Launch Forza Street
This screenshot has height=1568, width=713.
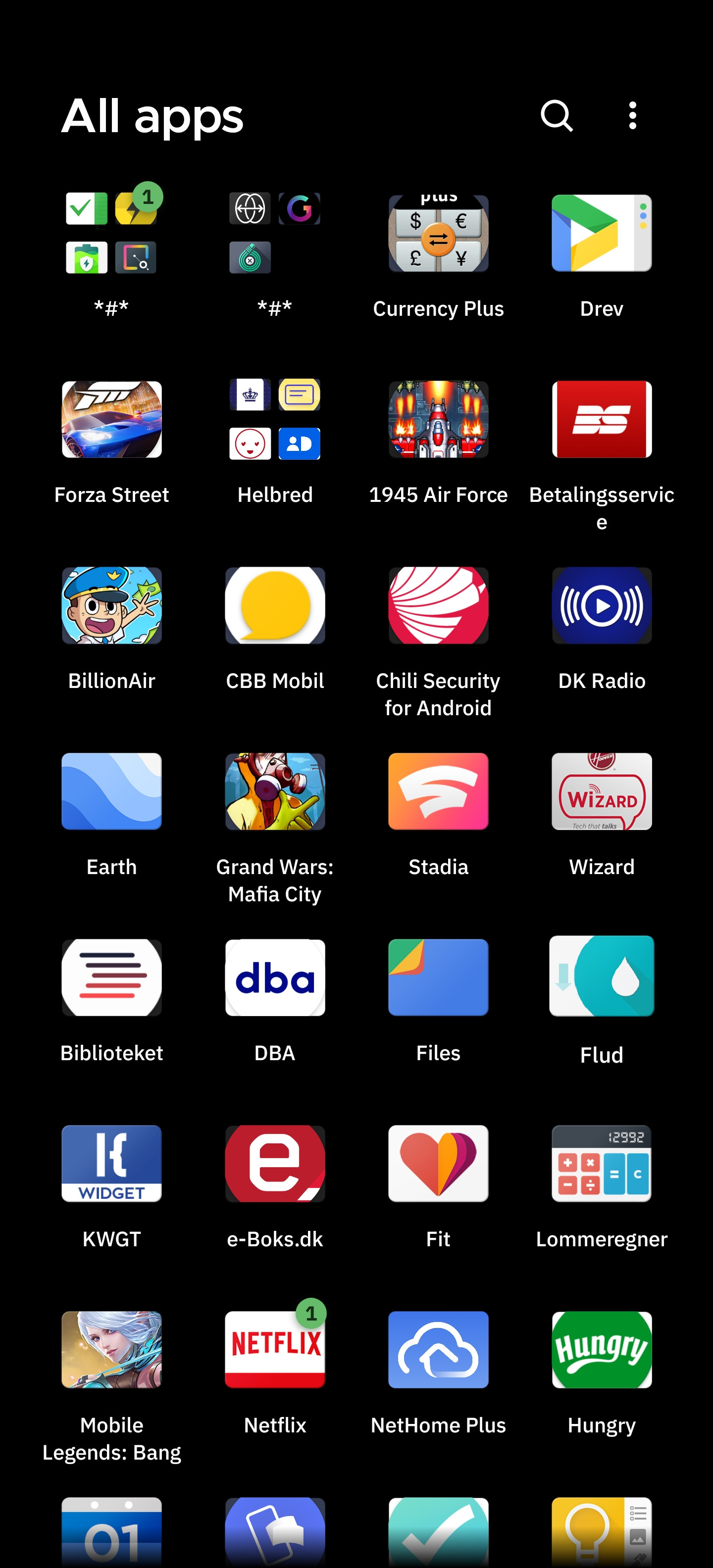pyautogui.click(x=112, y=419)
